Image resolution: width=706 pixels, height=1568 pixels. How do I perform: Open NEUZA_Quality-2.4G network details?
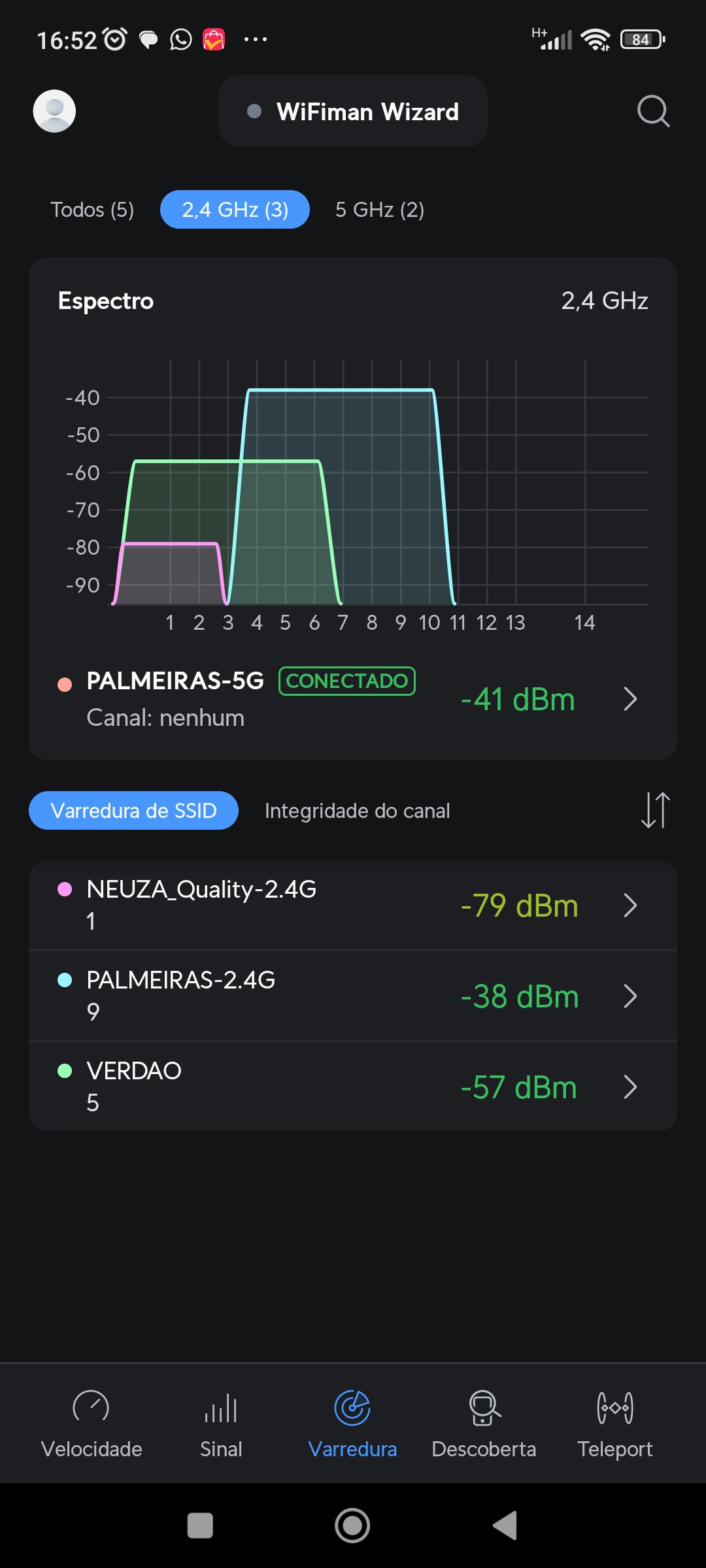coord(353,905)
